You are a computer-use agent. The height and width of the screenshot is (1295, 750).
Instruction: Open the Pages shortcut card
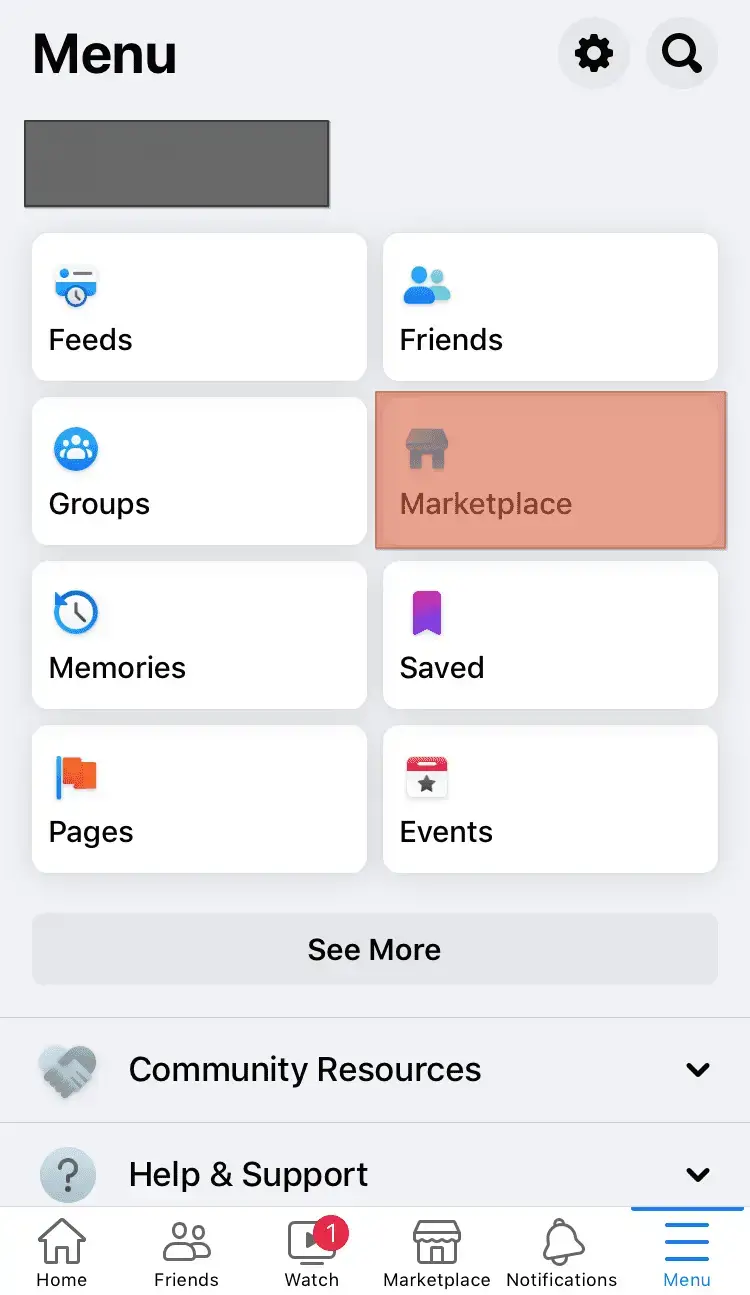click(x=199, y=799)
